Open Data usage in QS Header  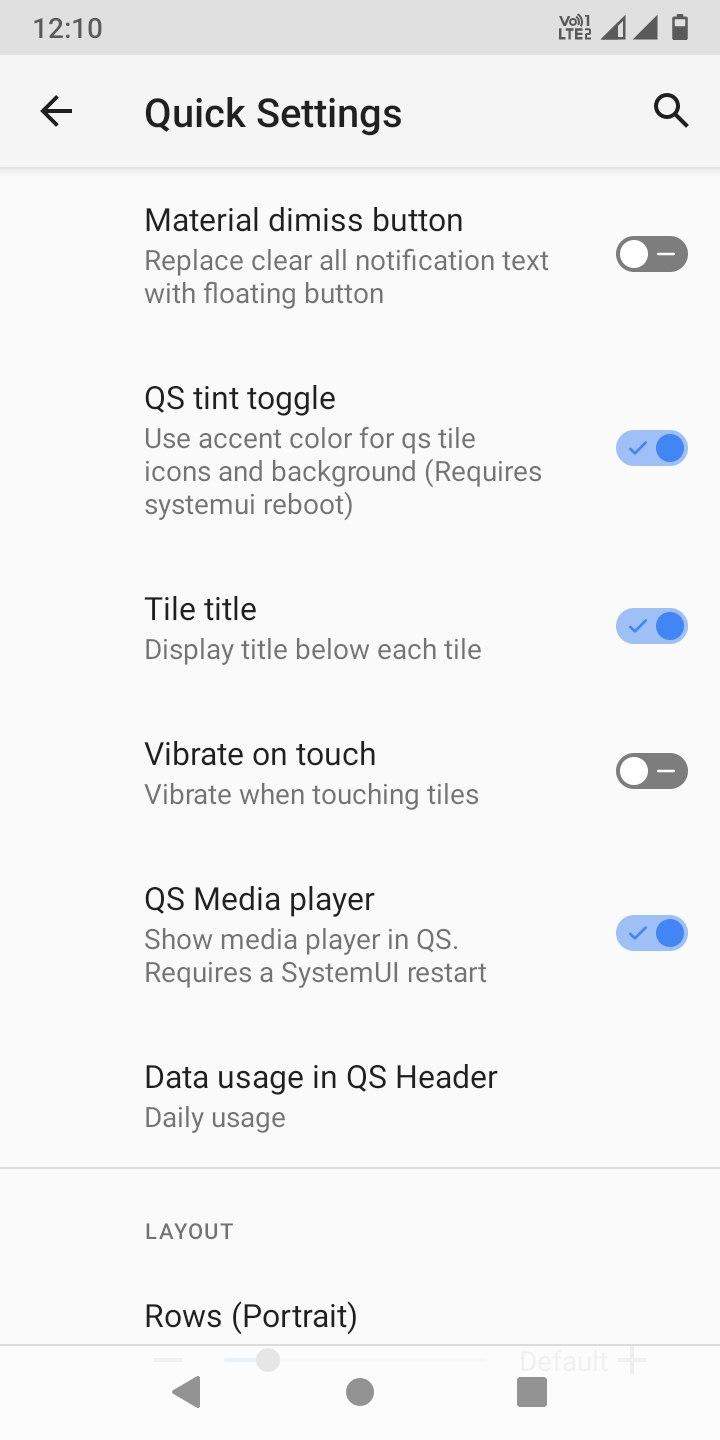(x=320, y=1095)
